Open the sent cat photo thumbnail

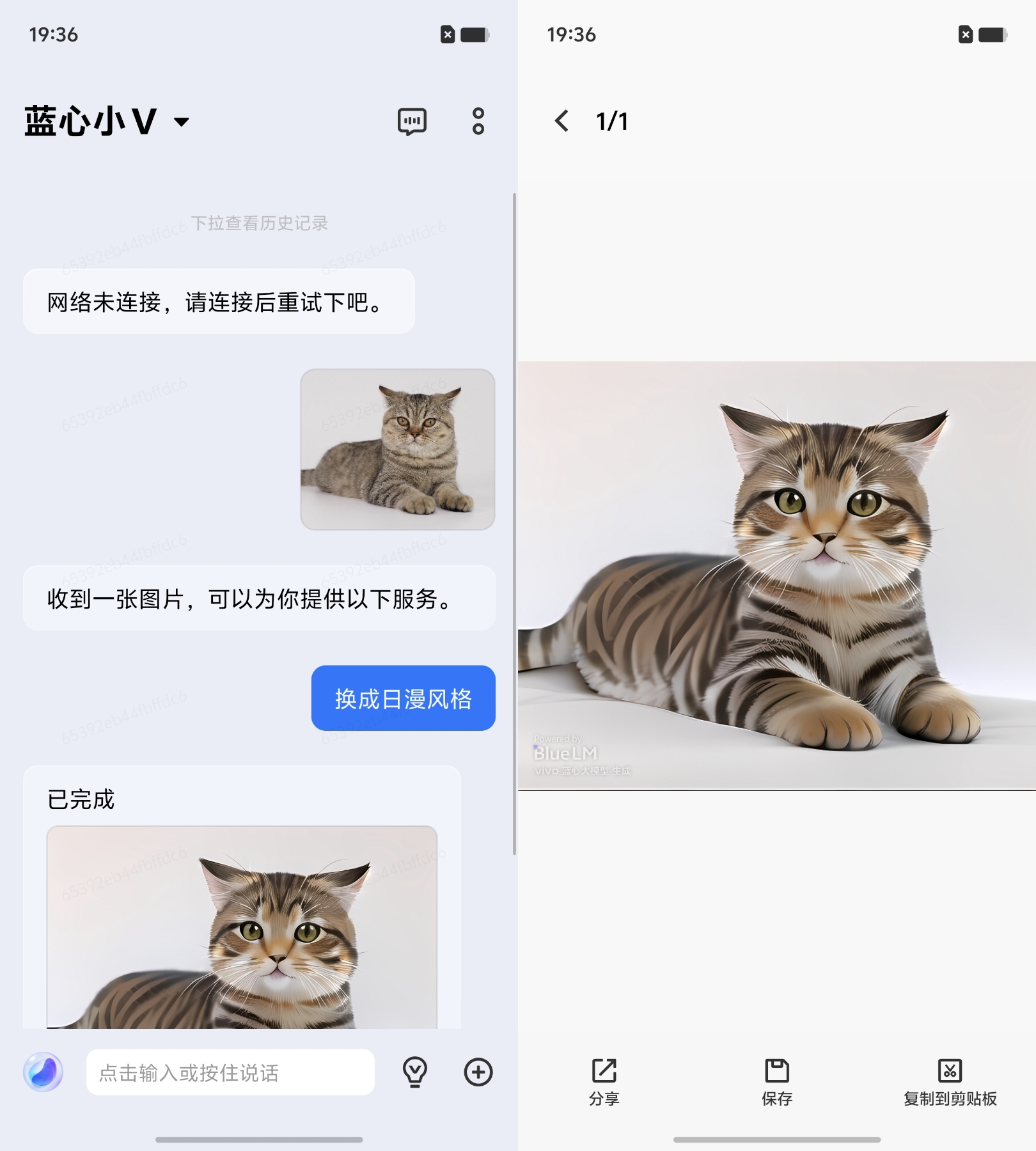(x=397, y=449)
